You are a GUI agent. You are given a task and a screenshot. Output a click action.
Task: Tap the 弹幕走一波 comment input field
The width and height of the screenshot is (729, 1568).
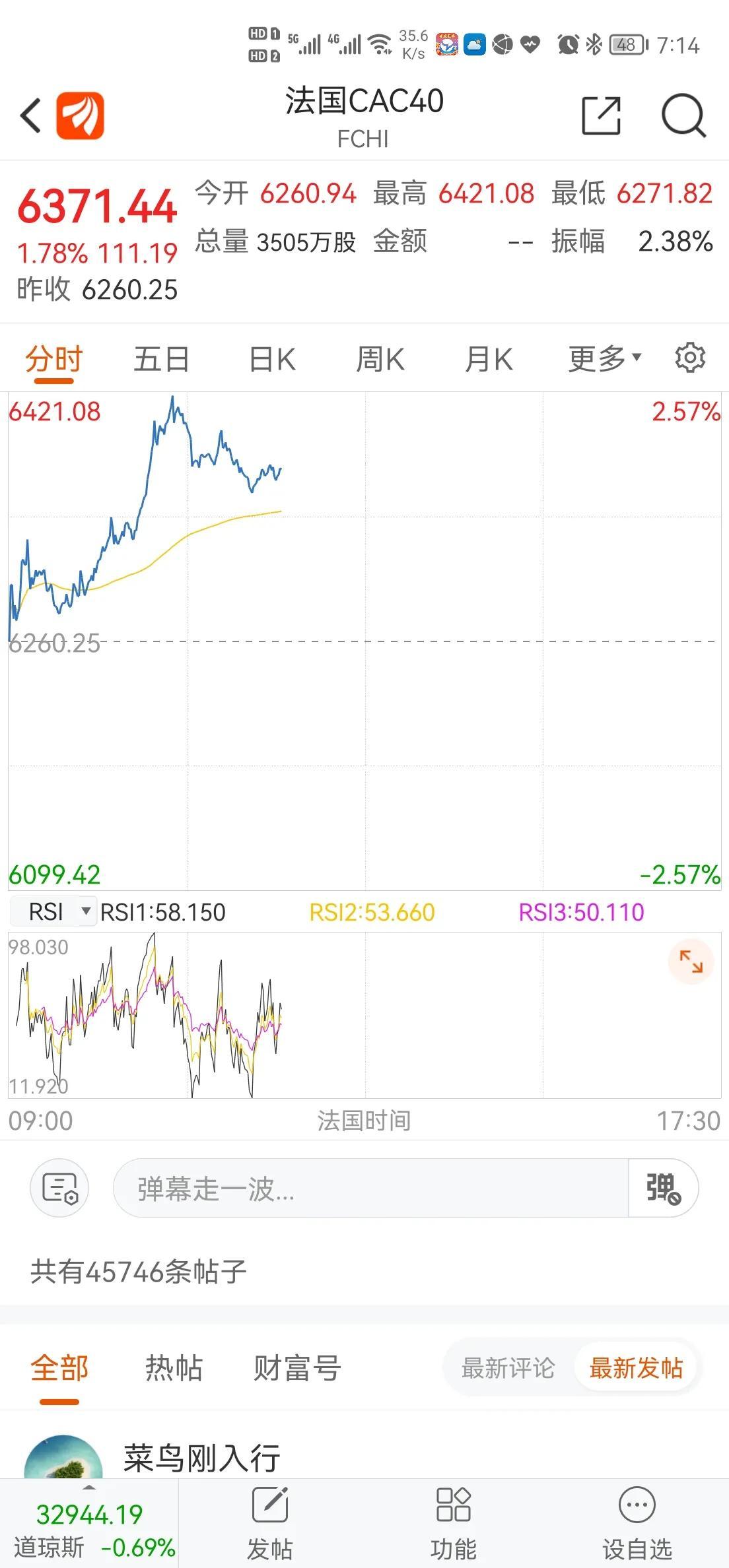(x=370, y=1187)
